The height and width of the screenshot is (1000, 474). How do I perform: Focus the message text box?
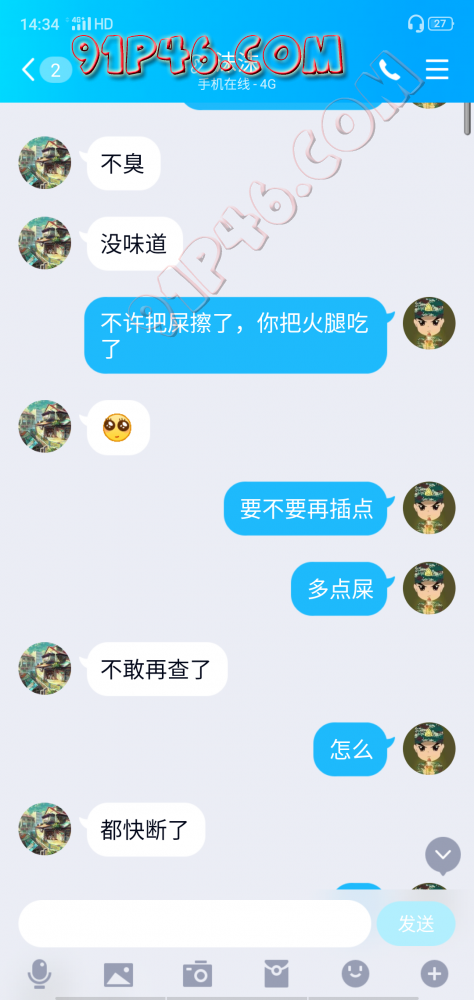click(x=195, y=923)
